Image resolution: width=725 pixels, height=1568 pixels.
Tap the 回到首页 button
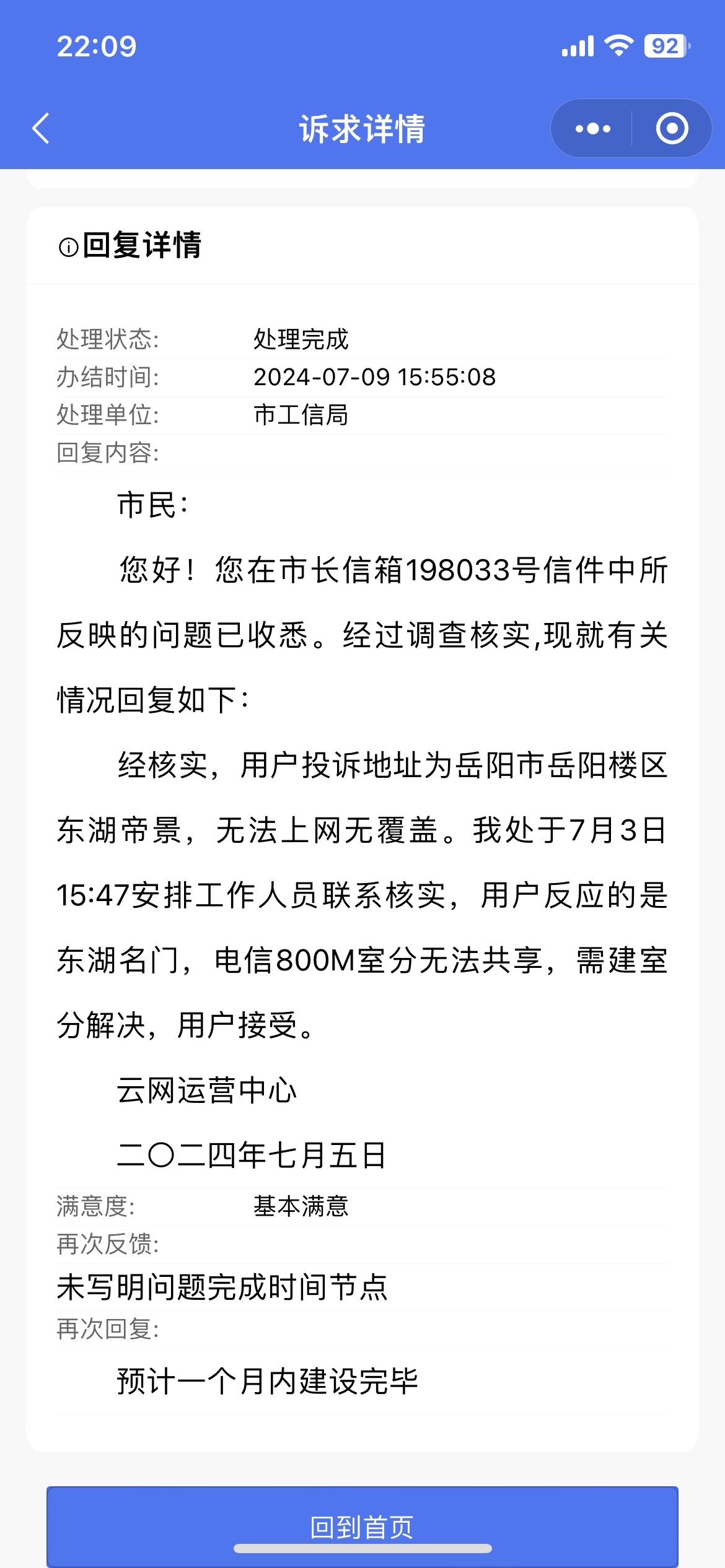[x=362, y=1526]
